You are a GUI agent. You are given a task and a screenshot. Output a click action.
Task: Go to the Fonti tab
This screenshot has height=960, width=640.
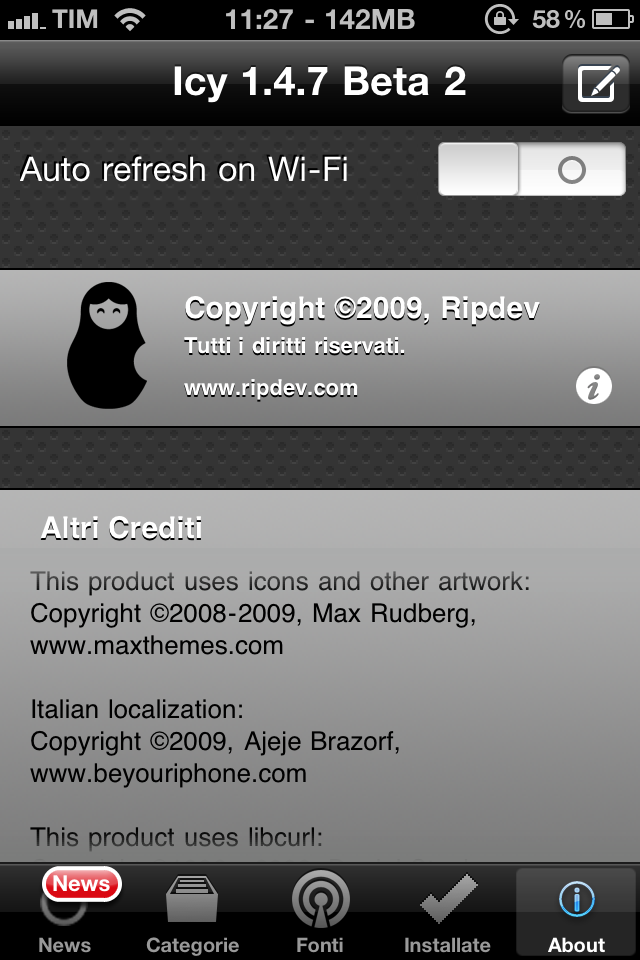click(320, 912)
